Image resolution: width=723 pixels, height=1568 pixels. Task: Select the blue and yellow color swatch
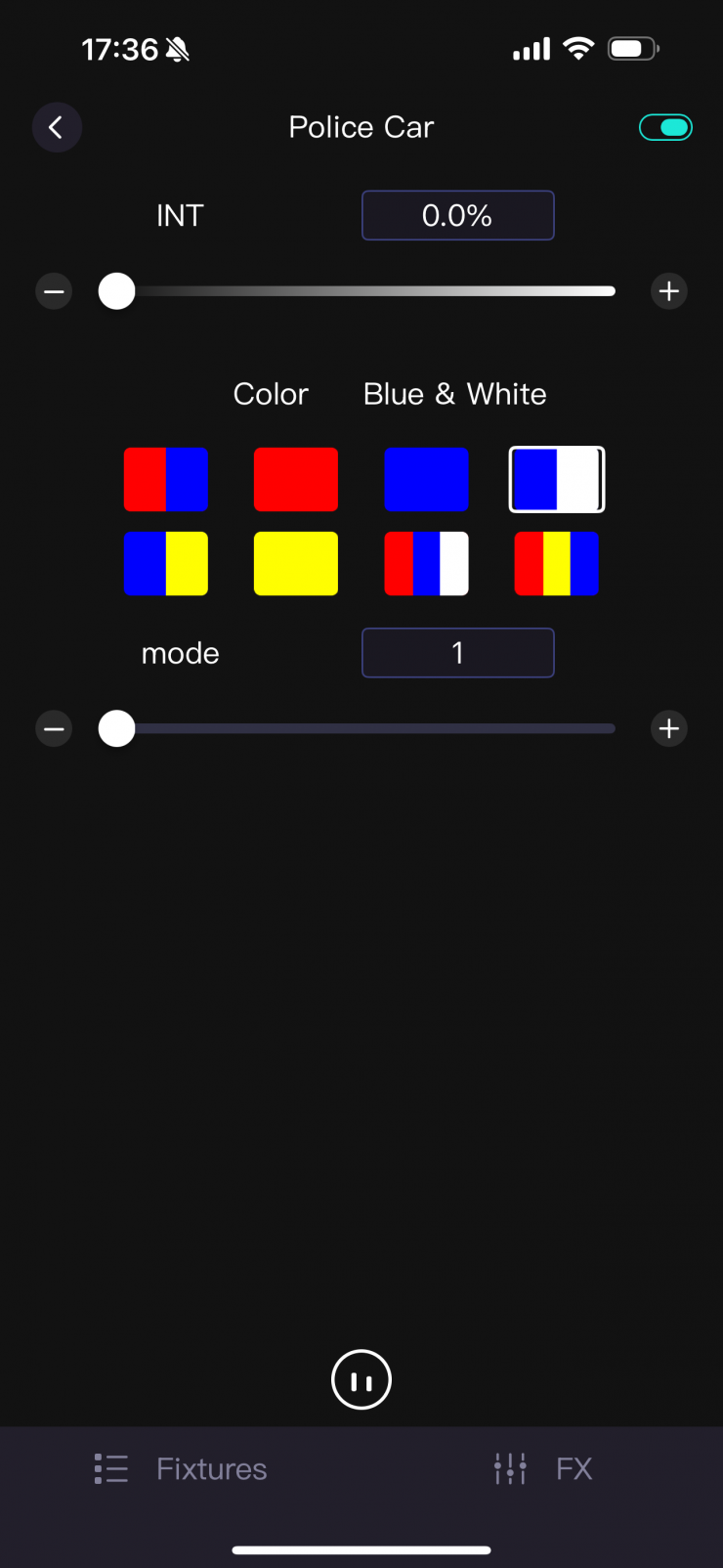pyautogui.click(x=166, y=564)
